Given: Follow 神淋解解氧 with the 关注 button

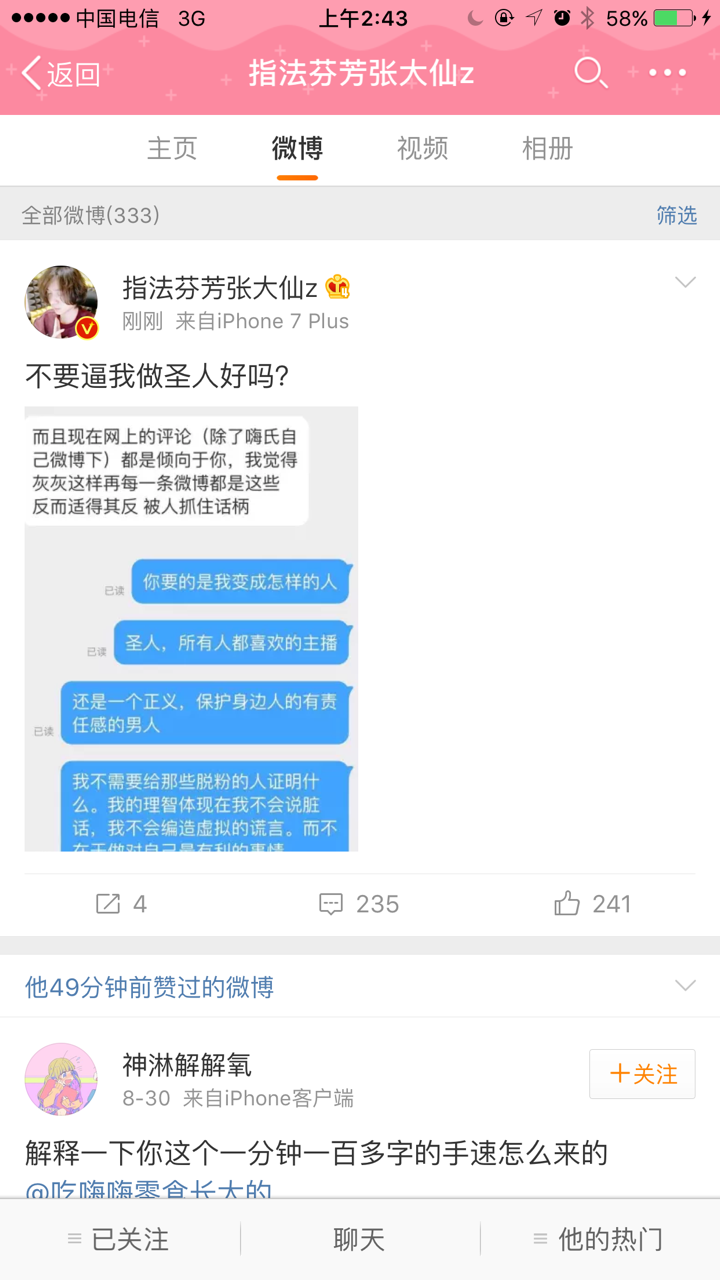Looking at the screenshot, I should point(642,1074).
